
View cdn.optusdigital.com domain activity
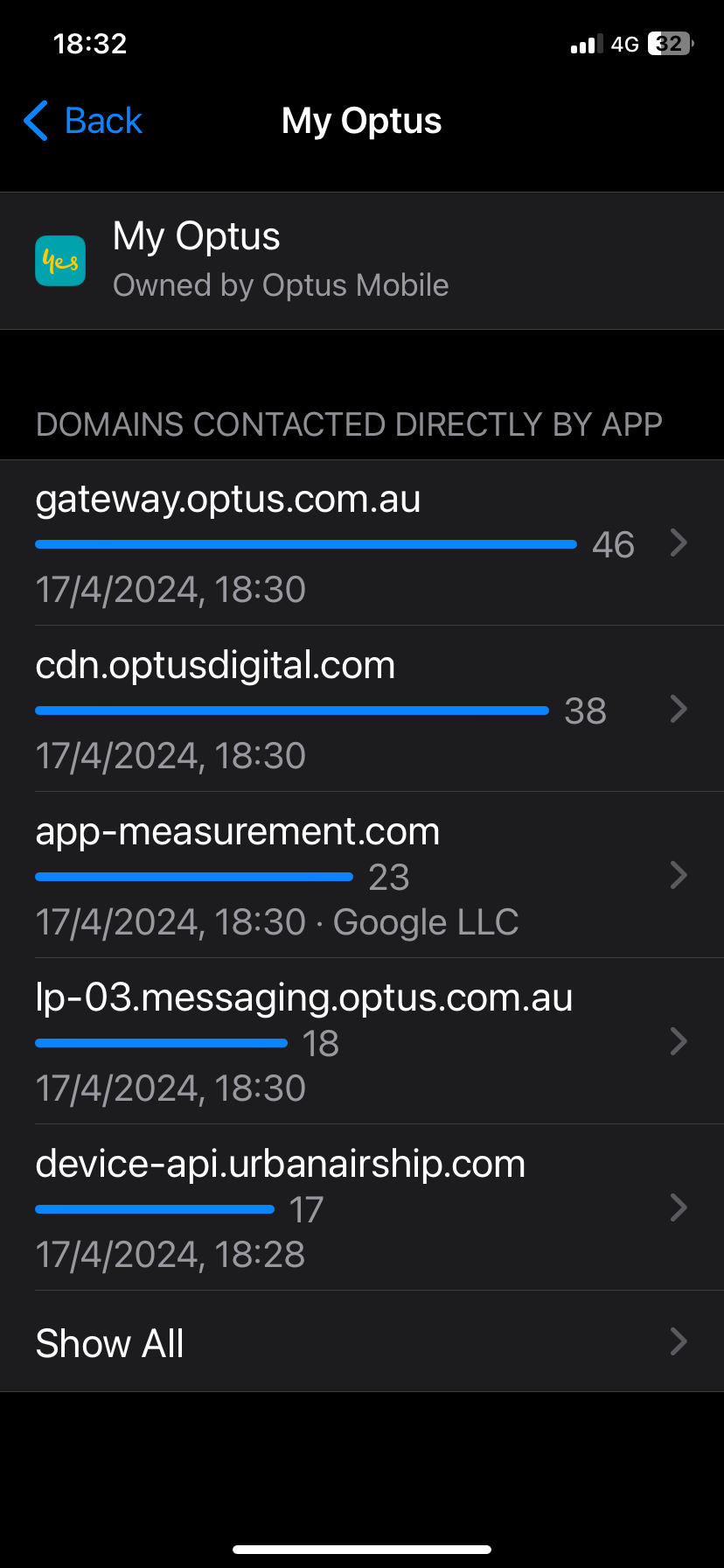362,709
